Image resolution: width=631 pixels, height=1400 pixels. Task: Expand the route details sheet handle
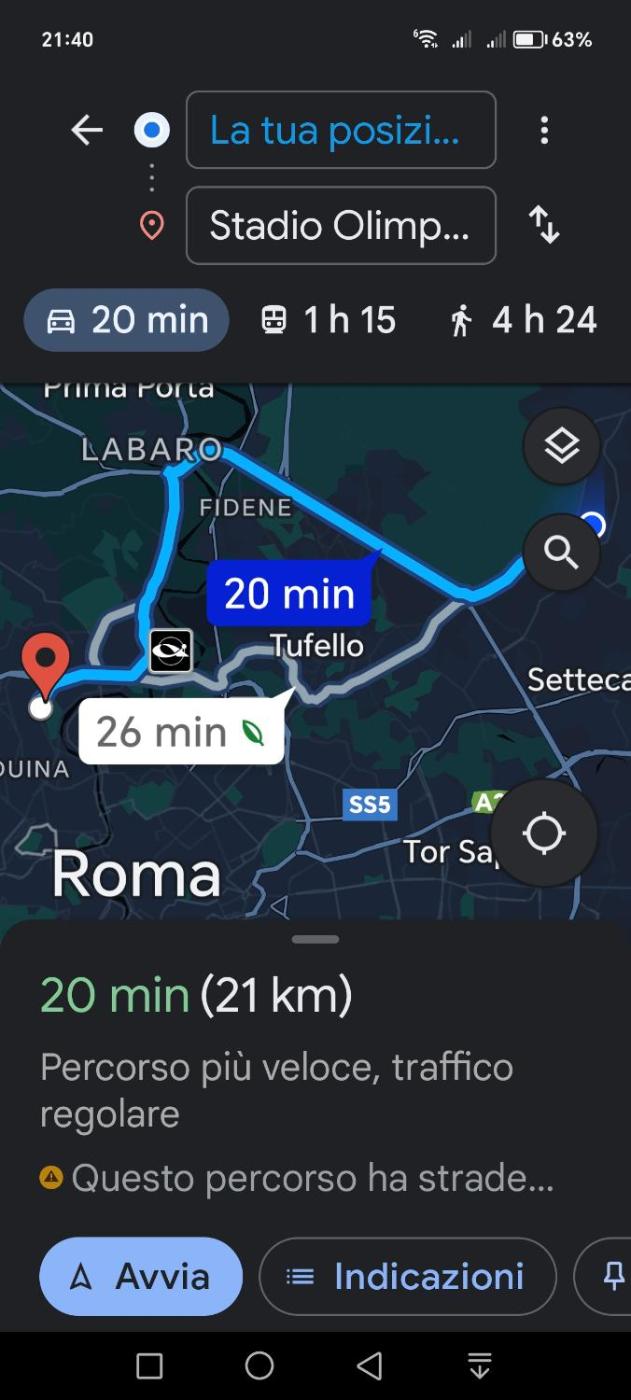tap(316, 939)
